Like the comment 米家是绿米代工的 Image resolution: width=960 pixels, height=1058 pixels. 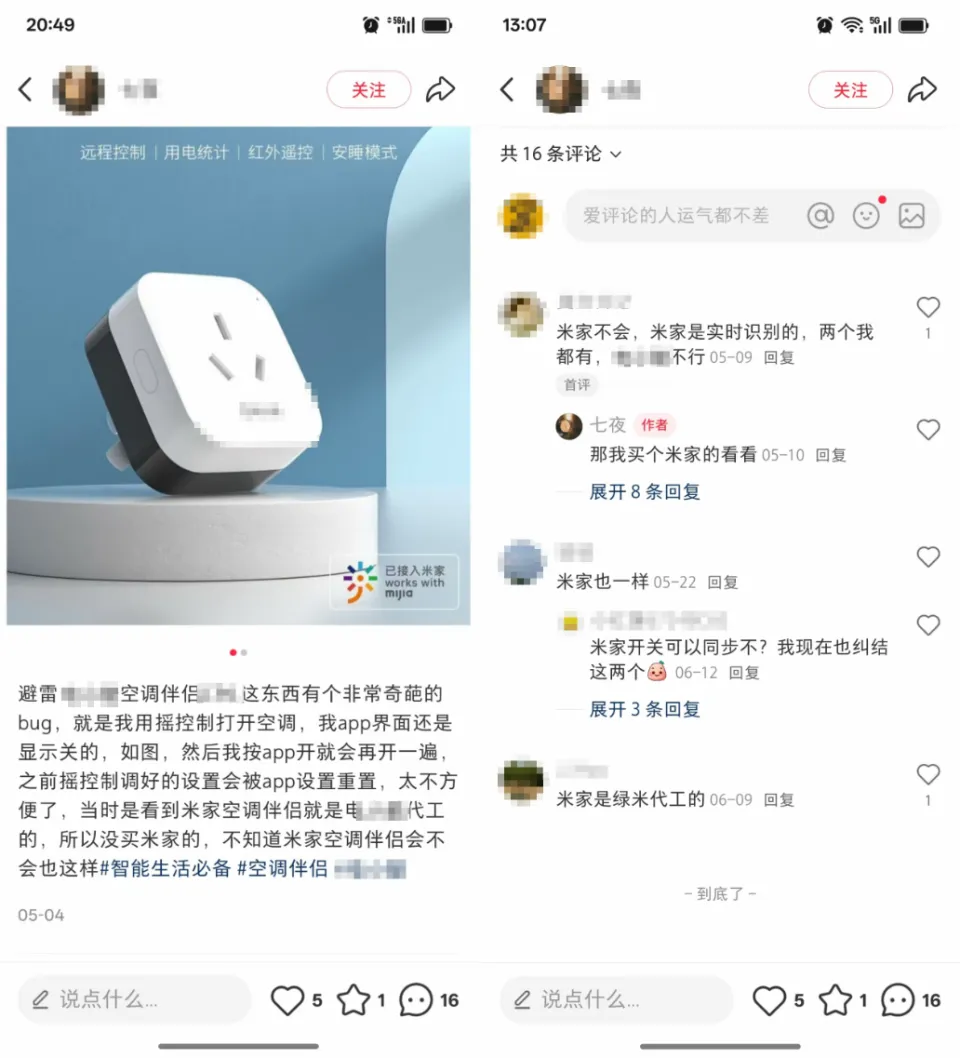pos(928,774)
